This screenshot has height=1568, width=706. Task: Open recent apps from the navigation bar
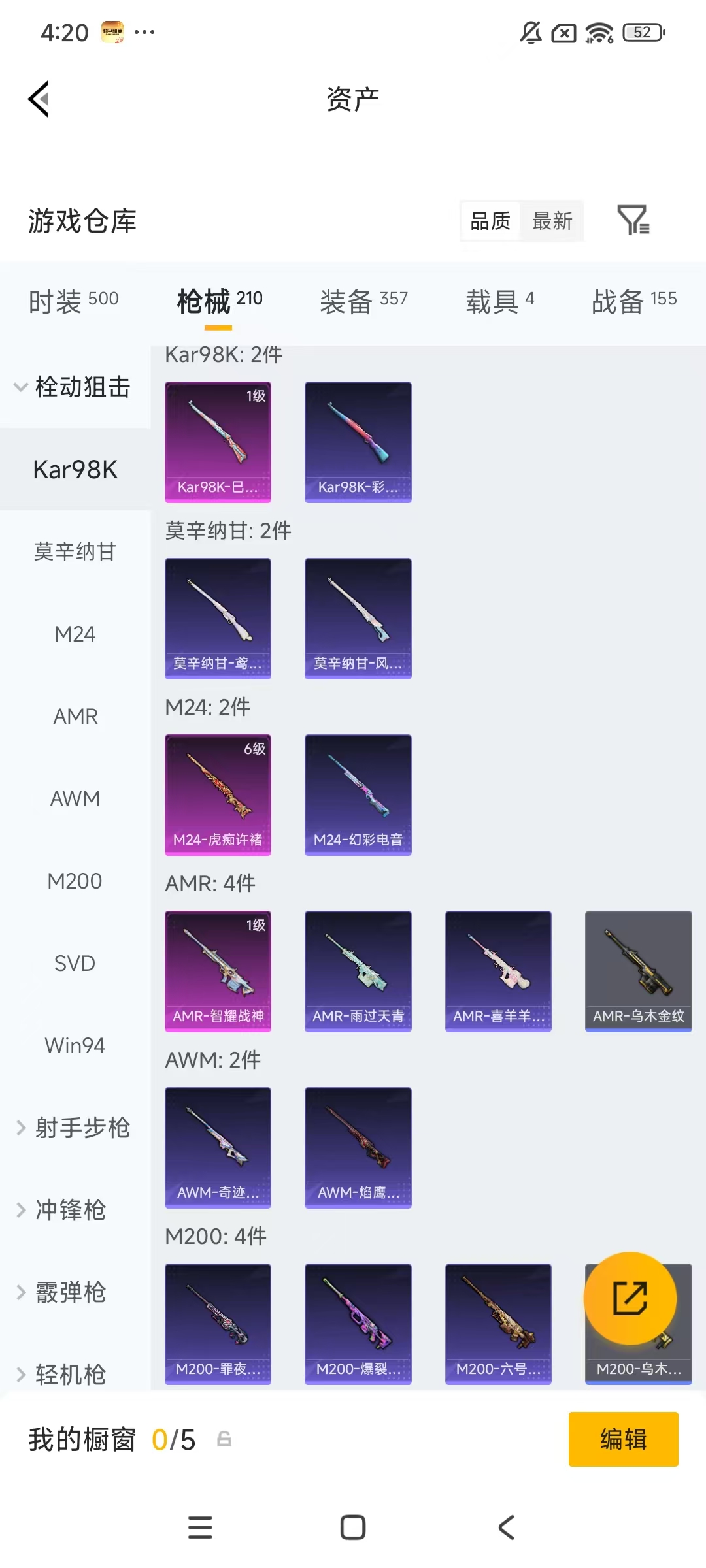click(x=200, y=1527)
